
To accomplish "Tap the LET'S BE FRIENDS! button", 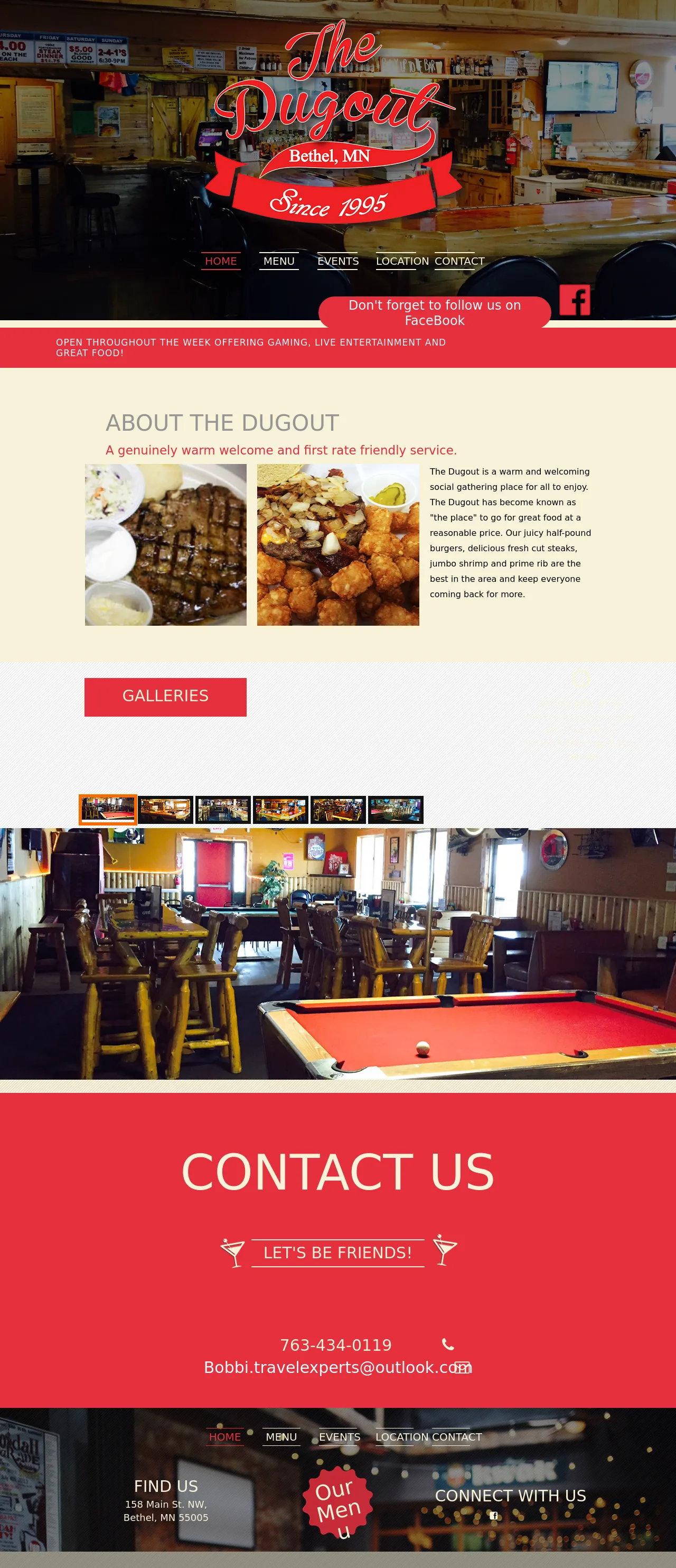I will tap(337, 1252).
